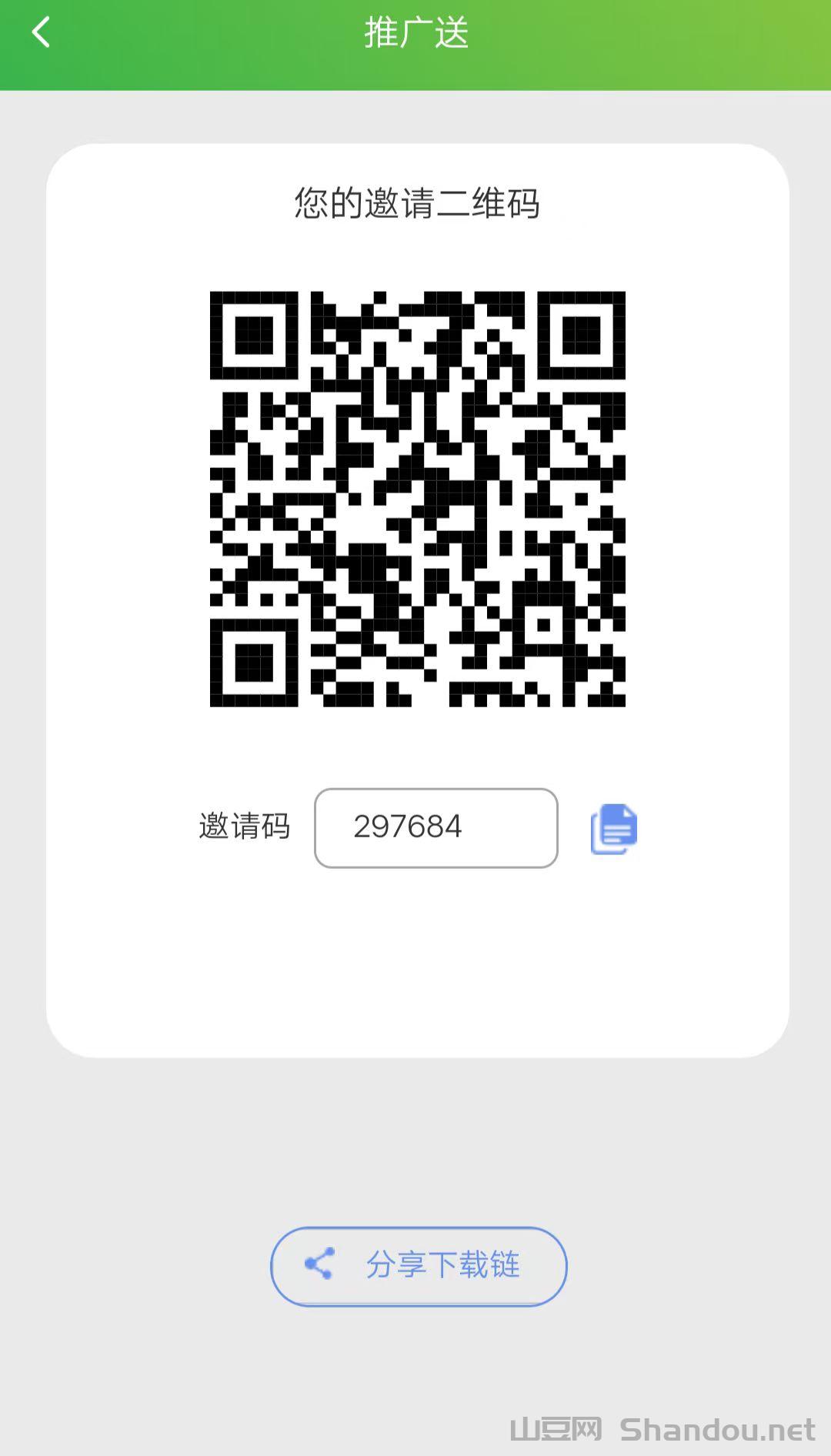
Task: Go back from the 推广送 page
Action: pos(42,33)
